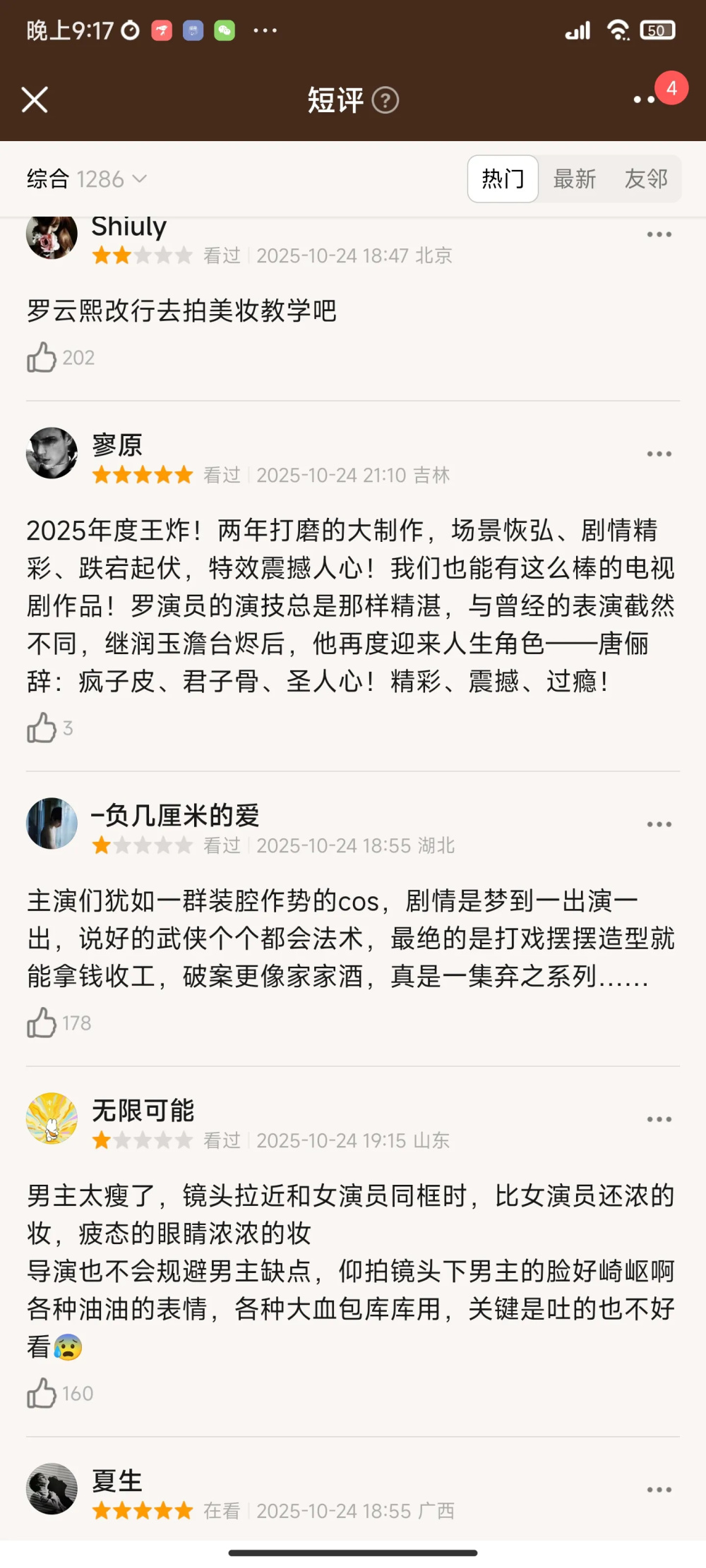Image resolution: width=706 pixels, height=1568 pixels.
Task: Expand the chevron next to 综合
Action: tap(138, 179)
